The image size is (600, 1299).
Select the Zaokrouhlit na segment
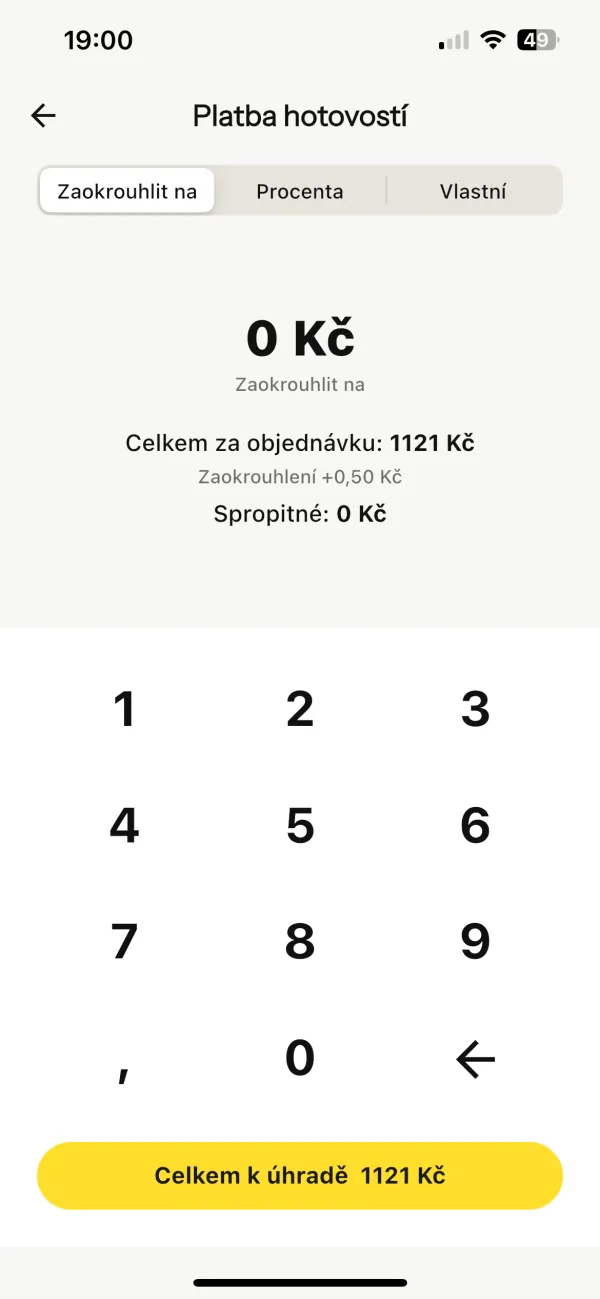click(127, 191)
